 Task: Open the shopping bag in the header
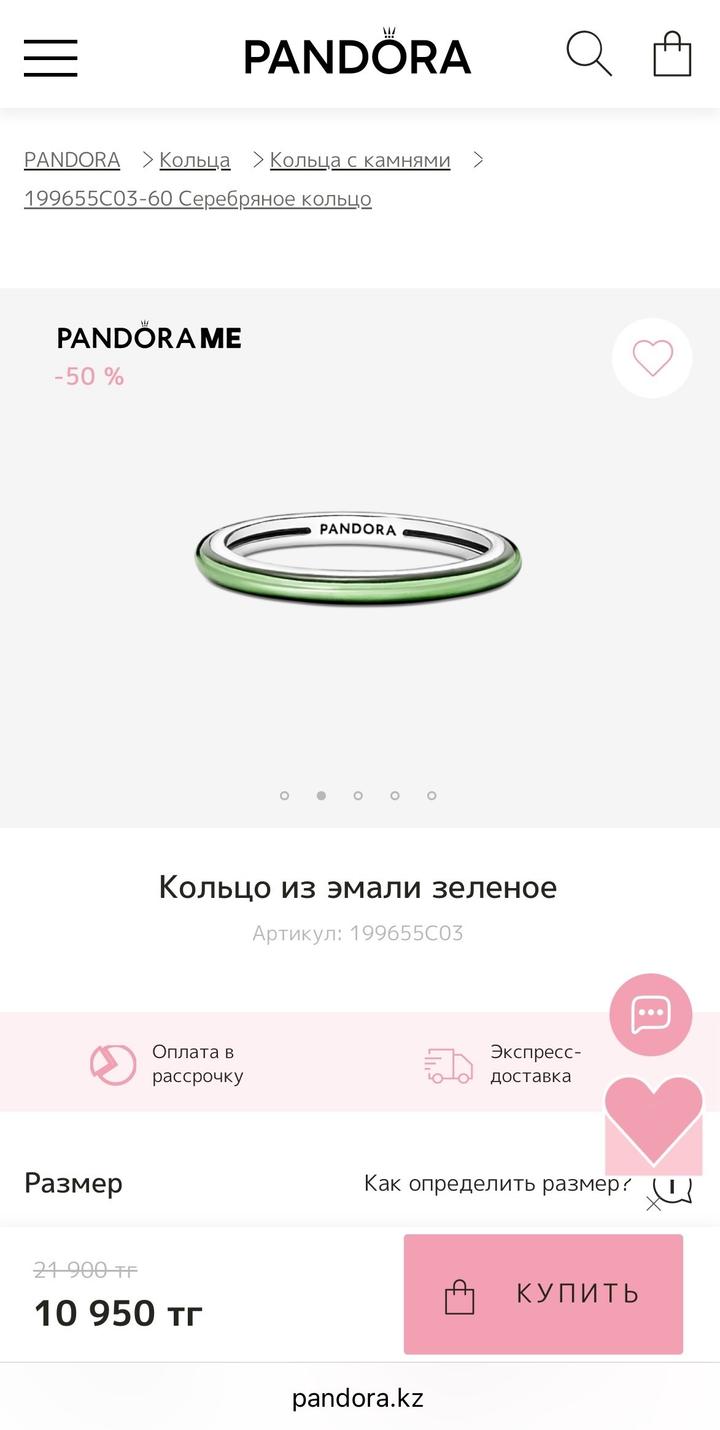tap(672, 54)
